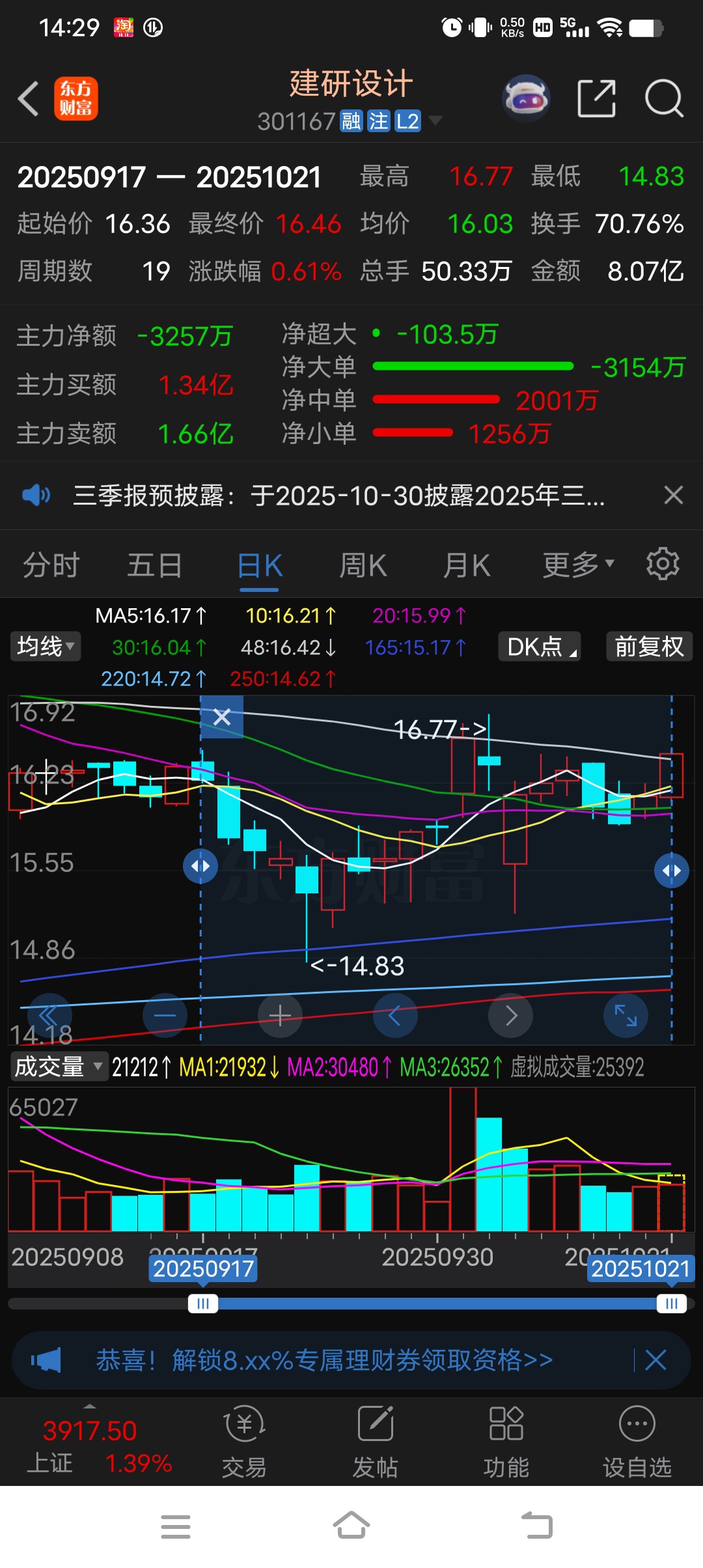Share this stock via the export icon
703x1568 pixels.
click(x=596, y=99)
